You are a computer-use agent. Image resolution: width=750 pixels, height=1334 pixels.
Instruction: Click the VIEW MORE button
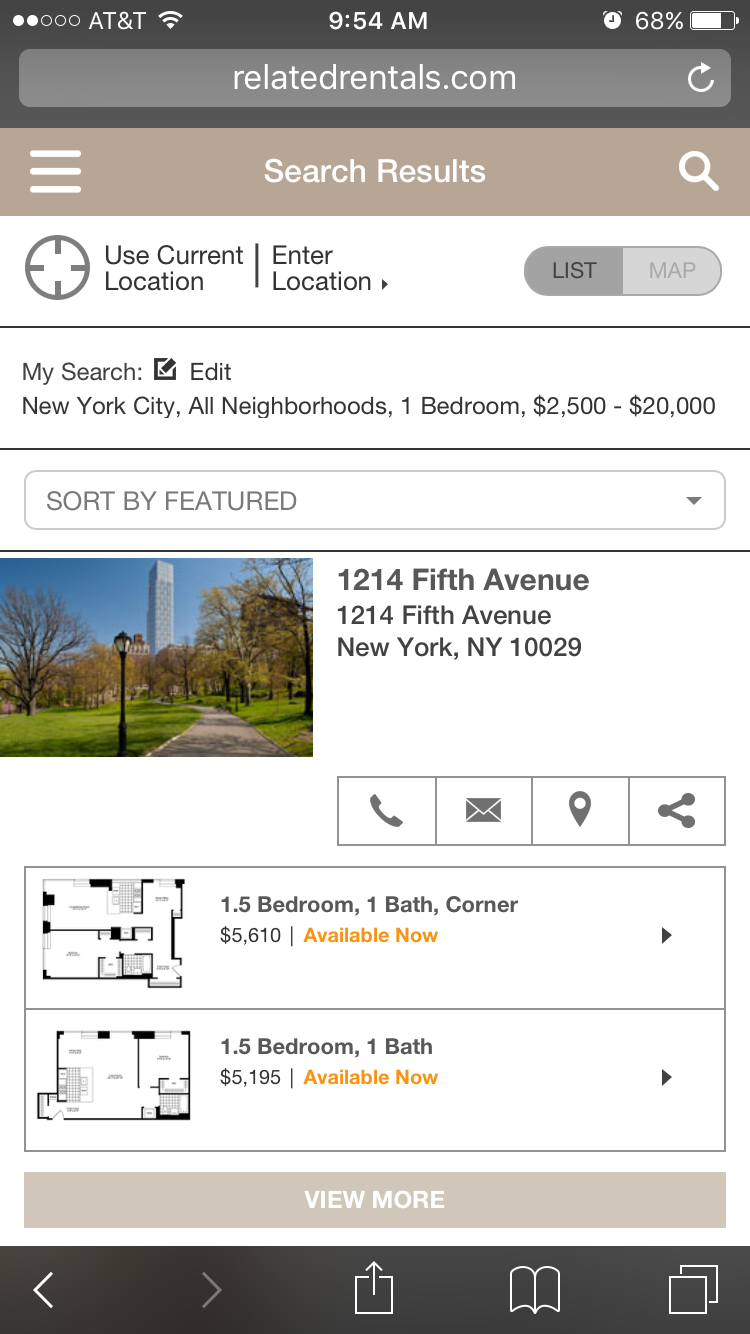pos(374,1199)
